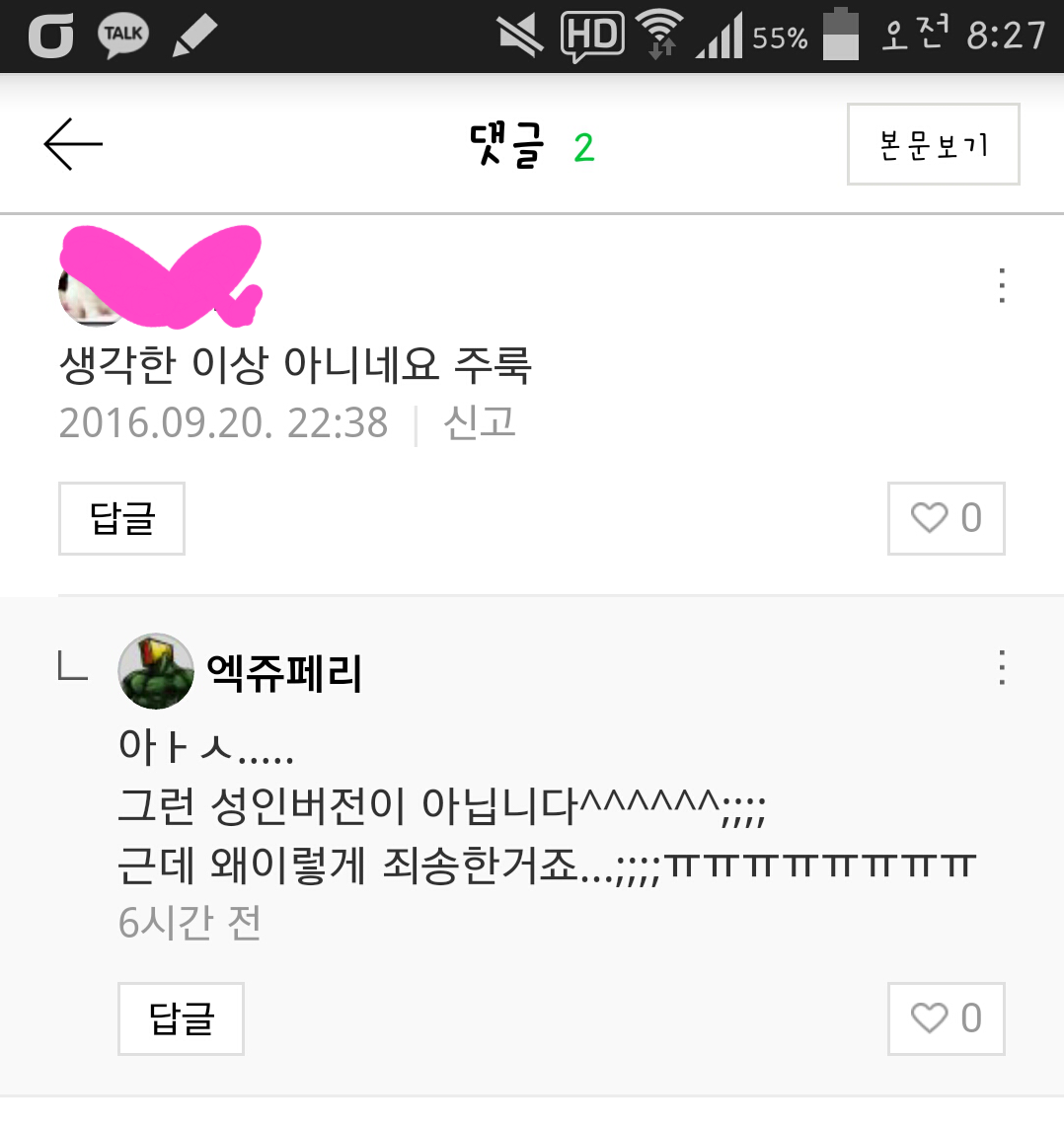Open overflow menu on 엑쥬페리's reply

1002,668
